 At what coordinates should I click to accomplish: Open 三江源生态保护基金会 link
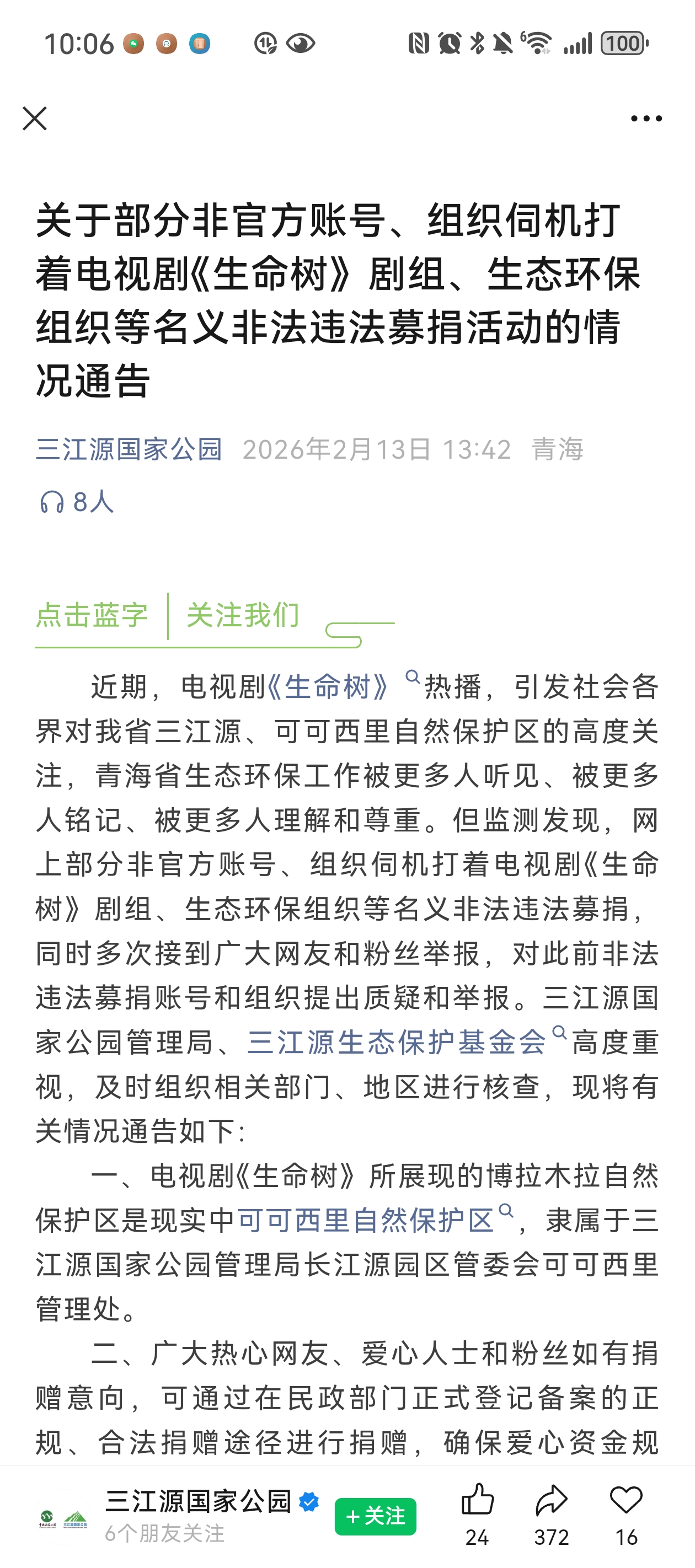[x=397, y=1042]
